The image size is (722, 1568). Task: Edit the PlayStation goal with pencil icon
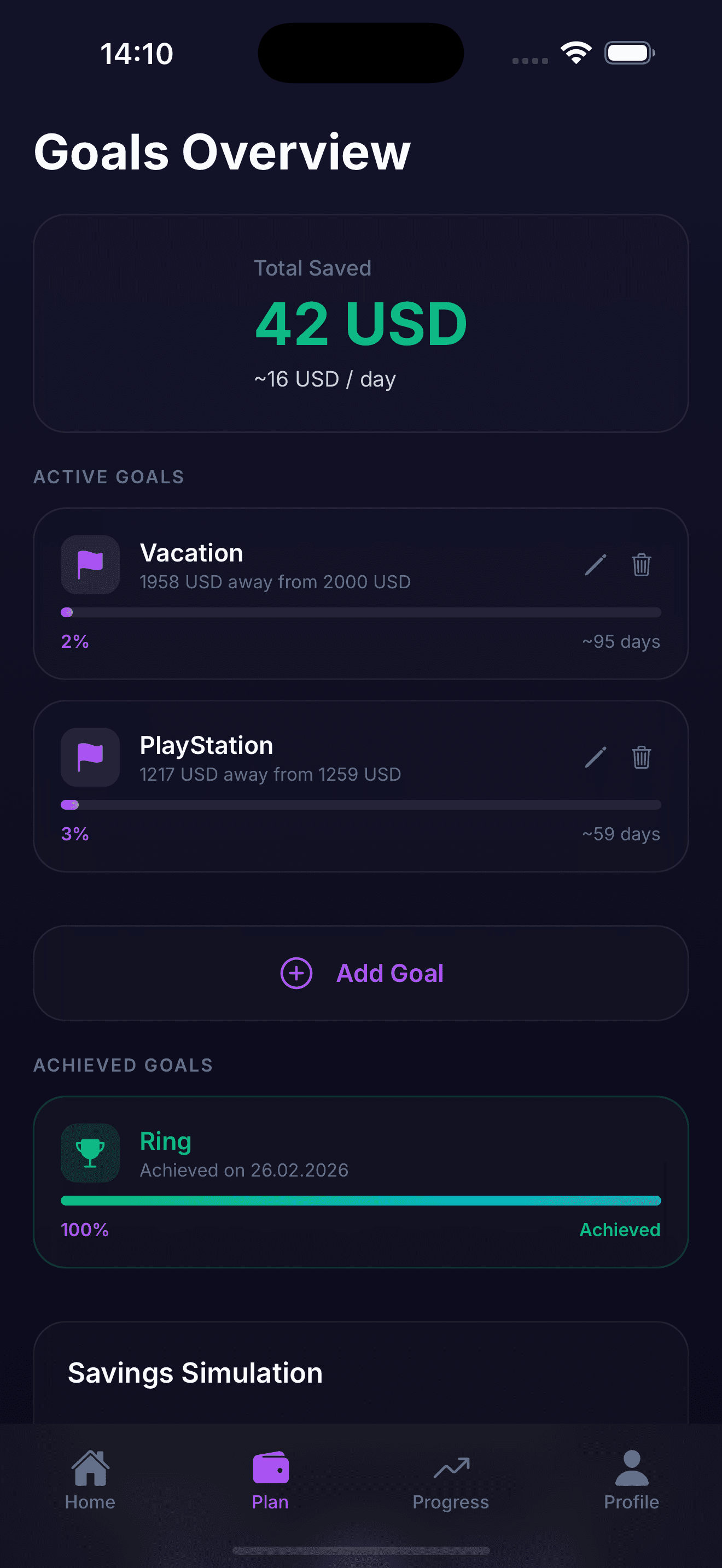595,757
